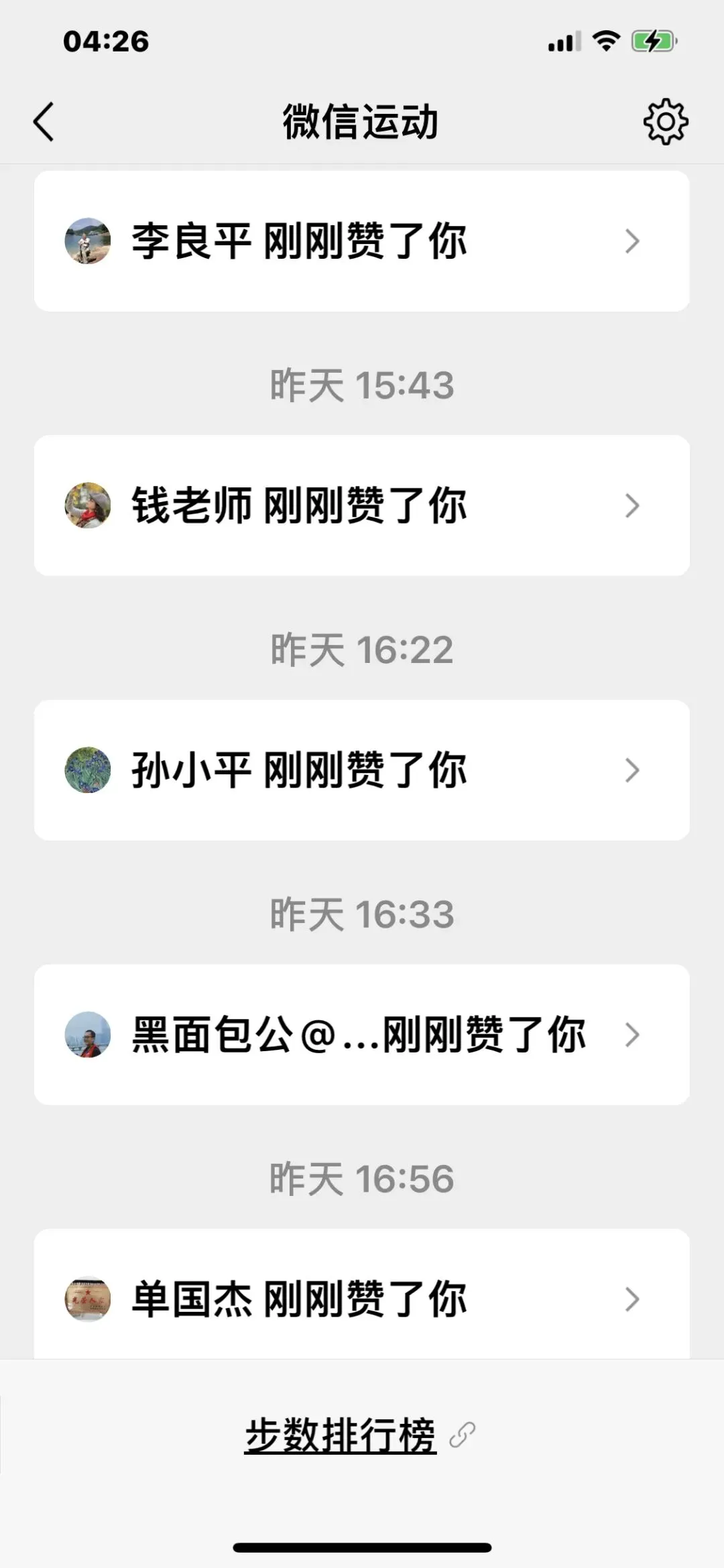Open the settings gear icon
The height and width of the screenshot is (1568, 724).
(665, 122)
